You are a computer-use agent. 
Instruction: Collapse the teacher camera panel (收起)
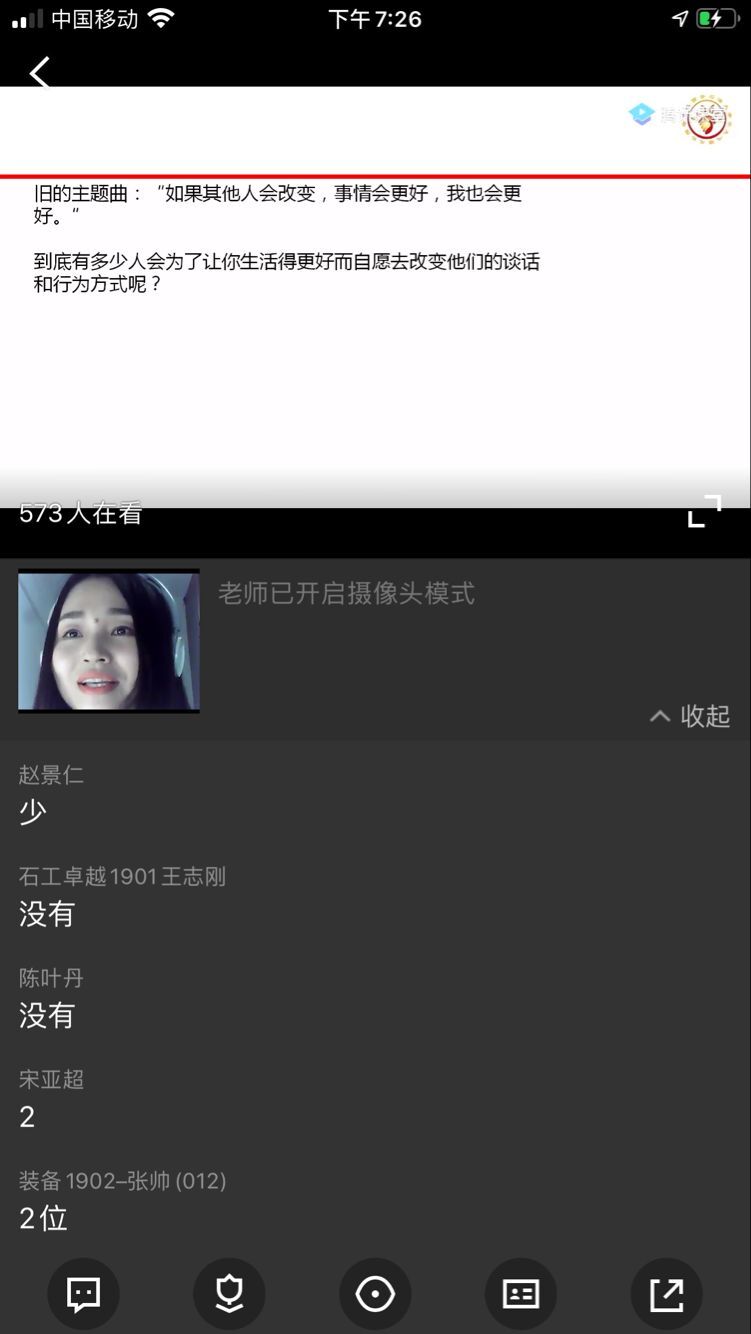click(x=690, y=716)
